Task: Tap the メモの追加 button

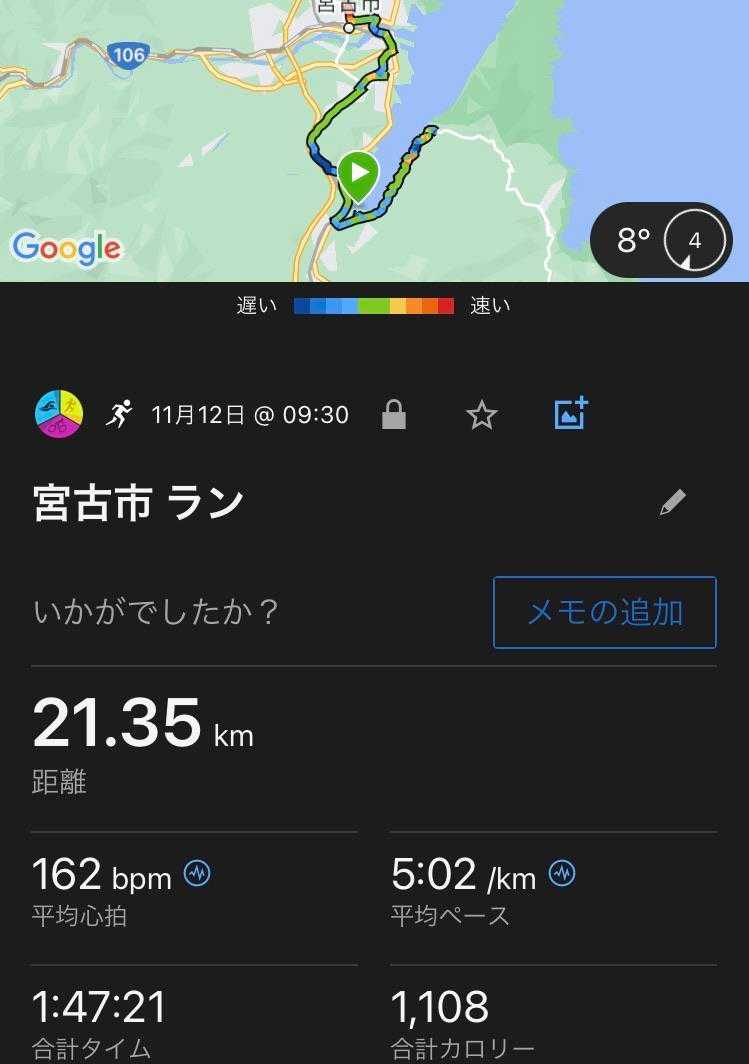Action: 604,612
